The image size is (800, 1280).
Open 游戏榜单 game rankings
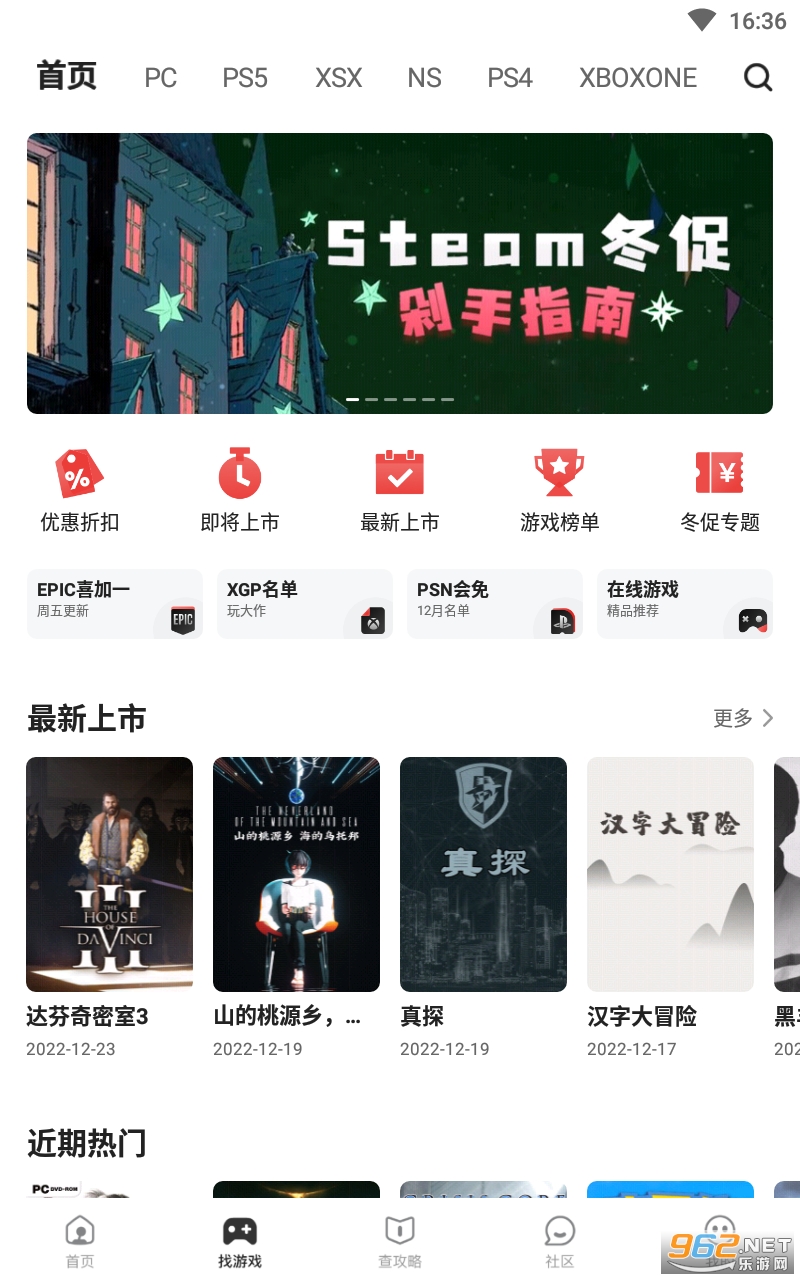pyautogui.click(x=560, y=491)
